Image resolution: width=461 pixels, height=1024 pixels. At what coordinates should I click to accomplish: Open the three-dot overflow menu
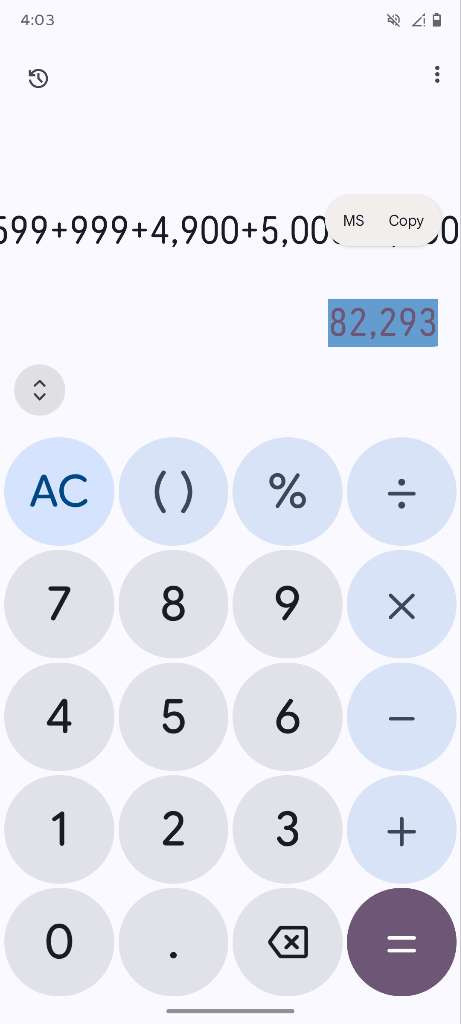[x=437, y=74]
